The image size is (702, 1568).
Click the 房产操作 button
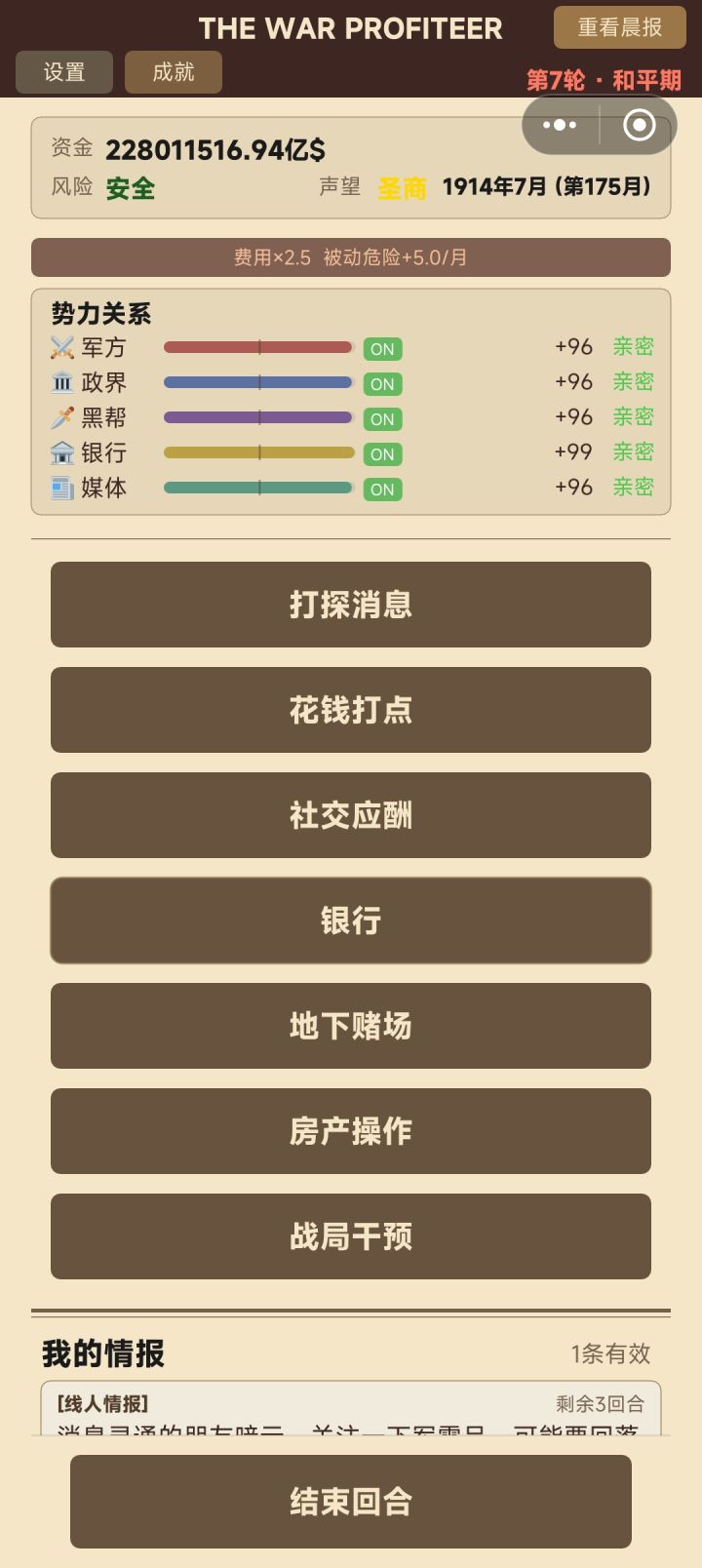click(351, 1131)
